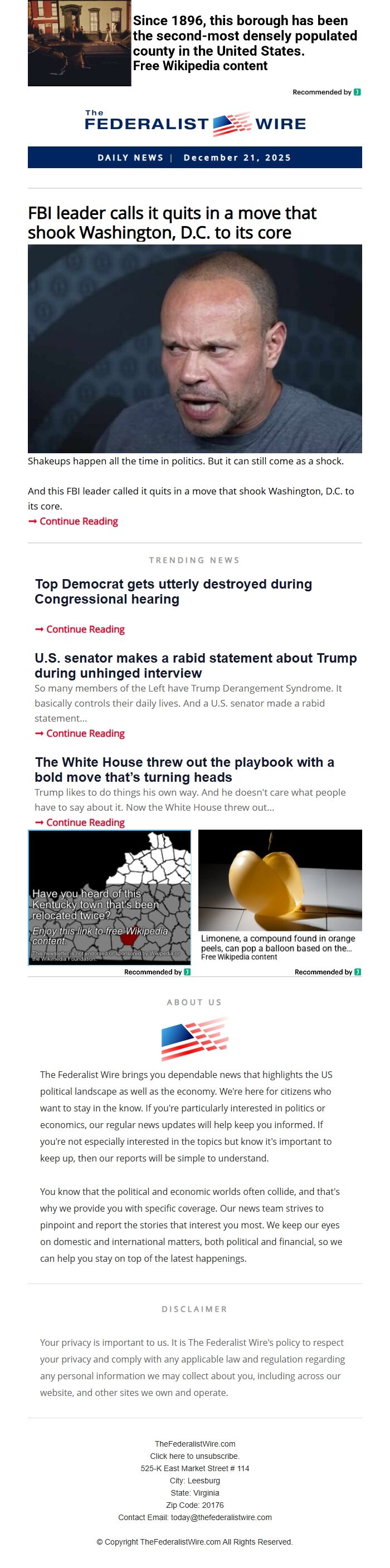Visit TheFederalistWire.com footer link
Viewport: 390px width, 1568px height.
coord(195,1444)
